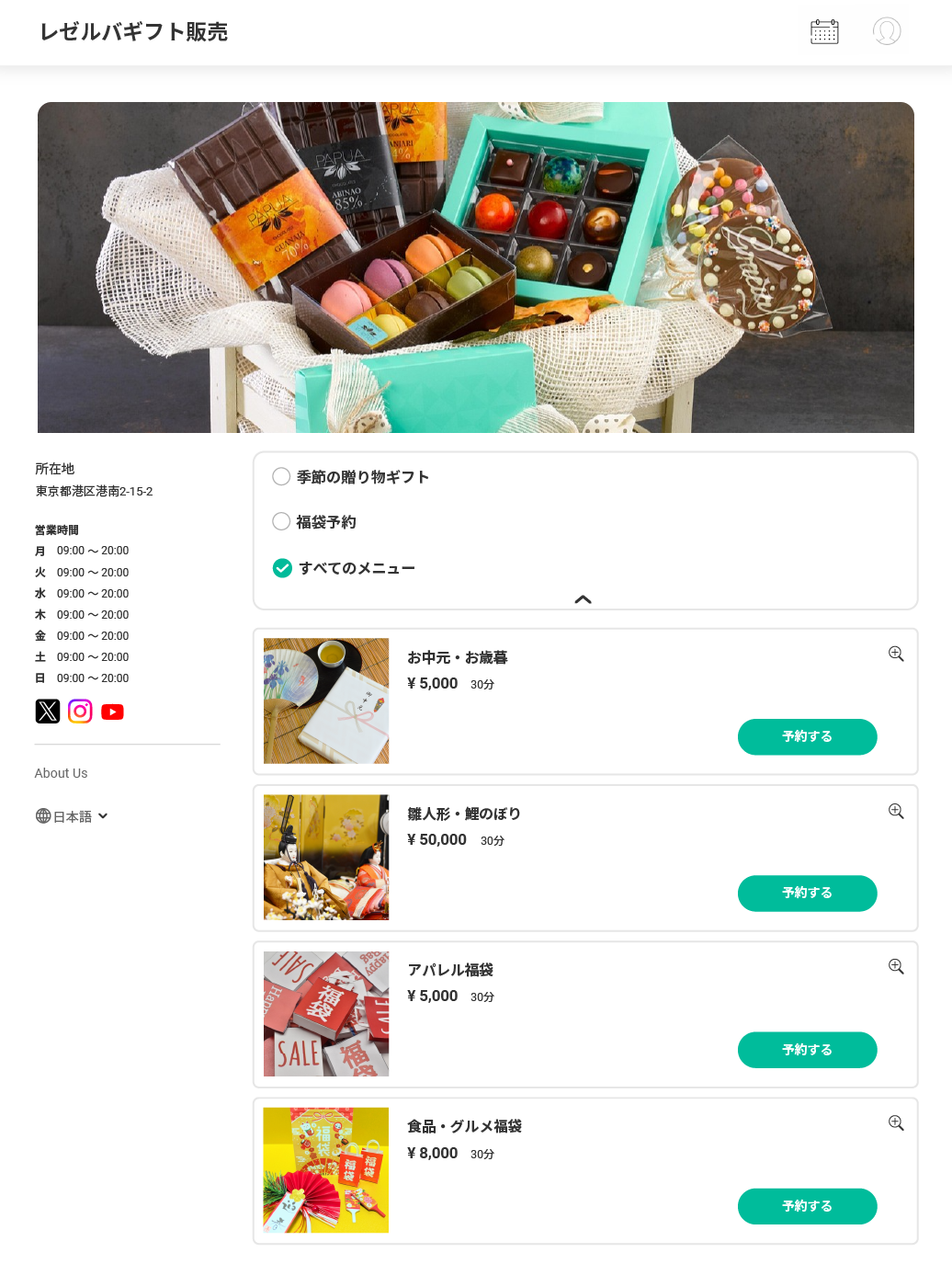The image size is (952, 1264).
Task: Zoom details for お中元・お歳暮
Action: click(896, 654)
